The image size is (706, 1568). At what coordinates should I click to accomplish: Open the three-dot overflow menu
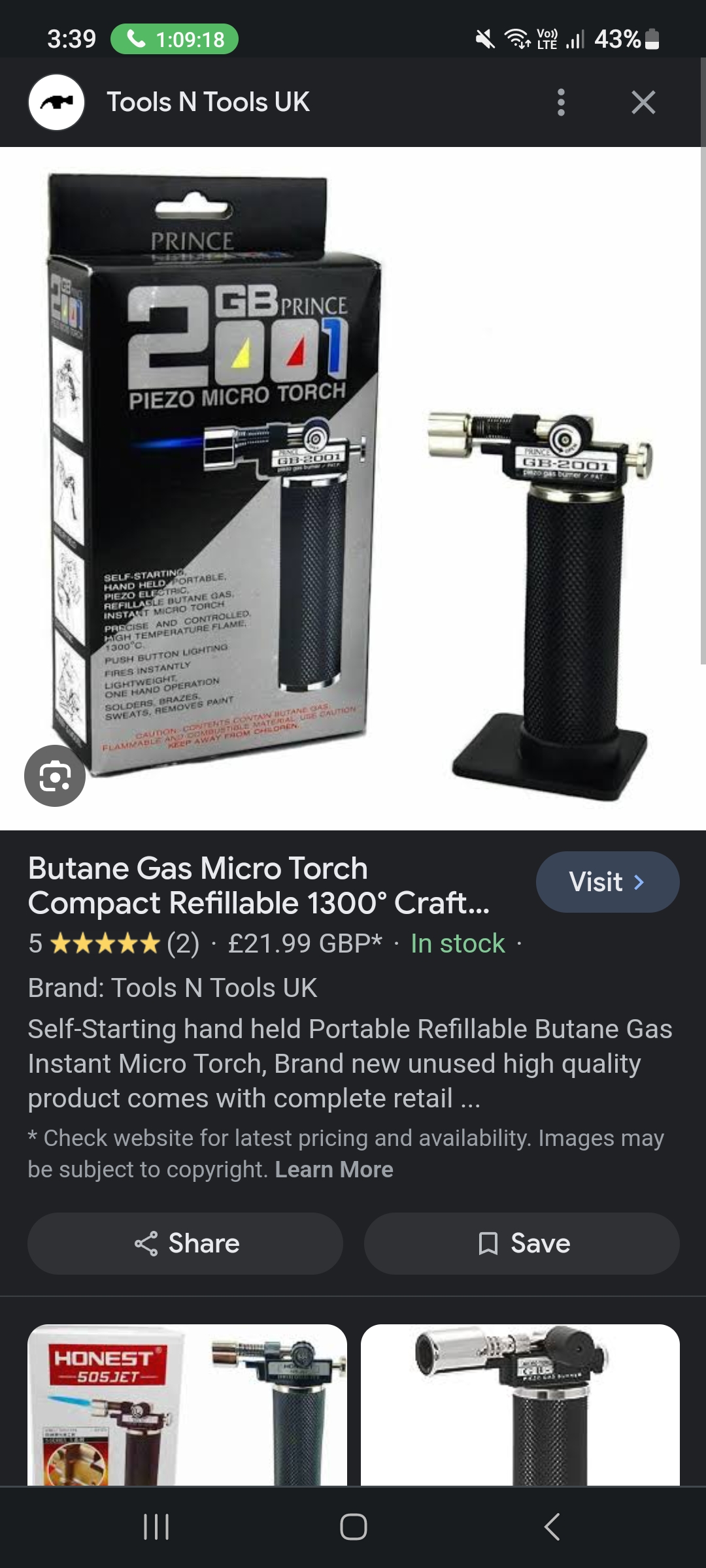560,103
